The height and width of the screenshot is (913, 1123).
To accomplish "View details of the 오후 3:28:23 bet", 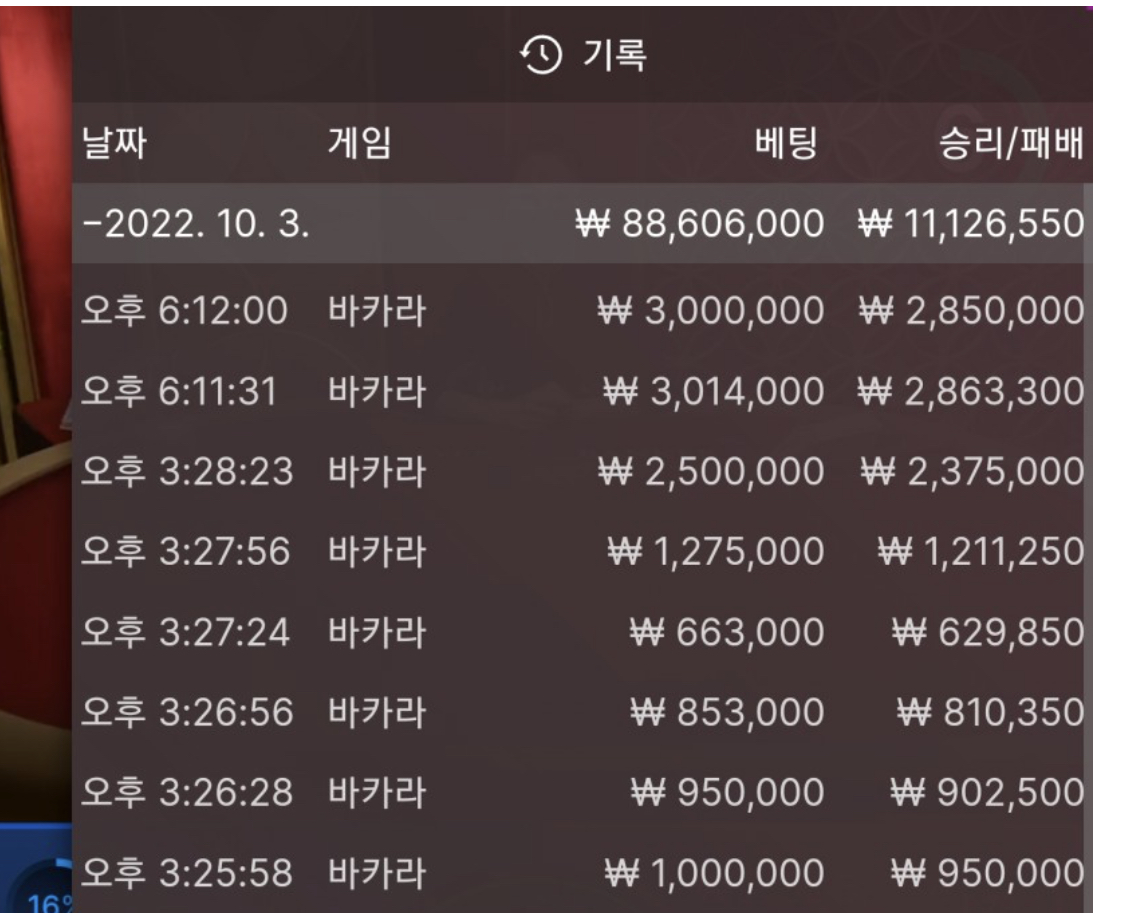I will tap(580, 471).
